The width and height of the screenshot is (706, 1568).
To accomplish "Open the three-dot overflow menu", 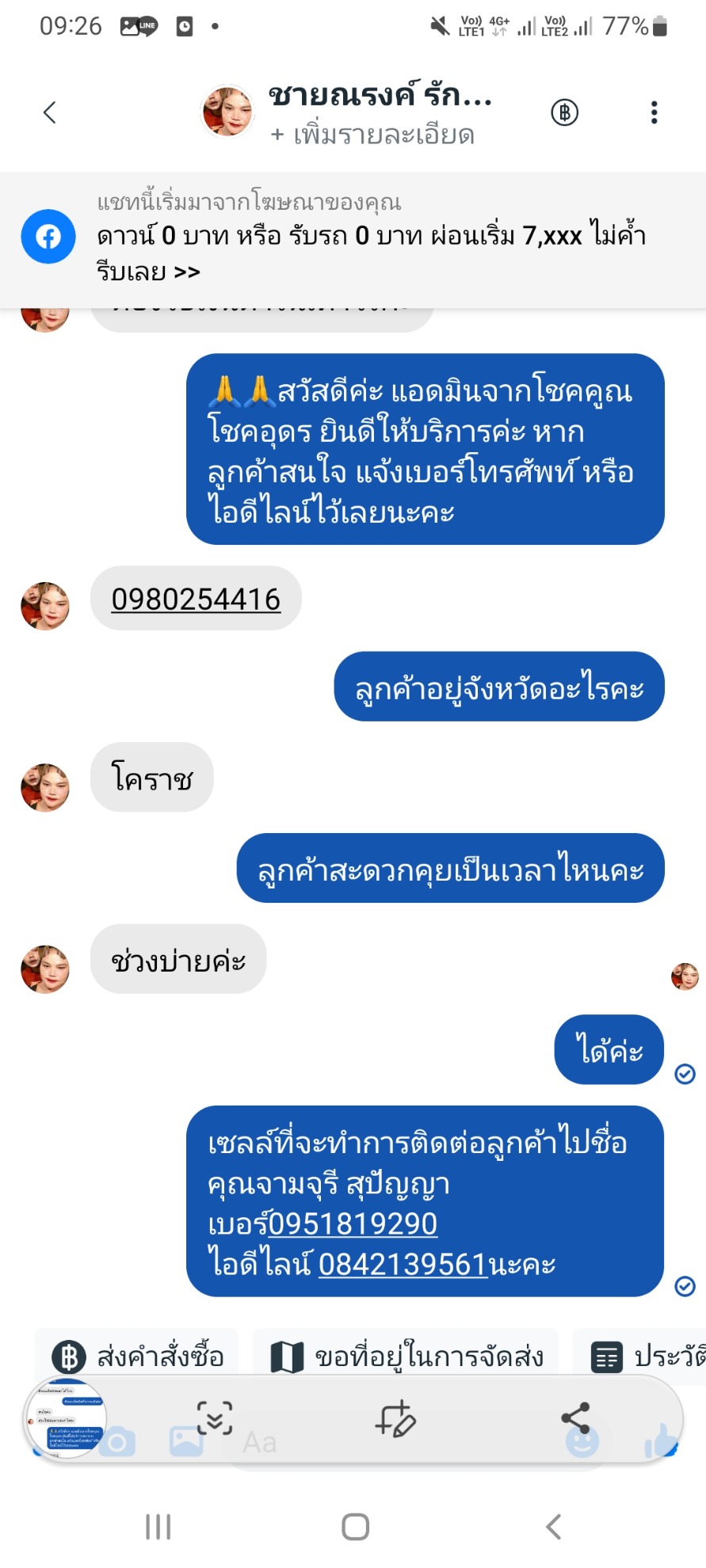I will pos(654,112).
